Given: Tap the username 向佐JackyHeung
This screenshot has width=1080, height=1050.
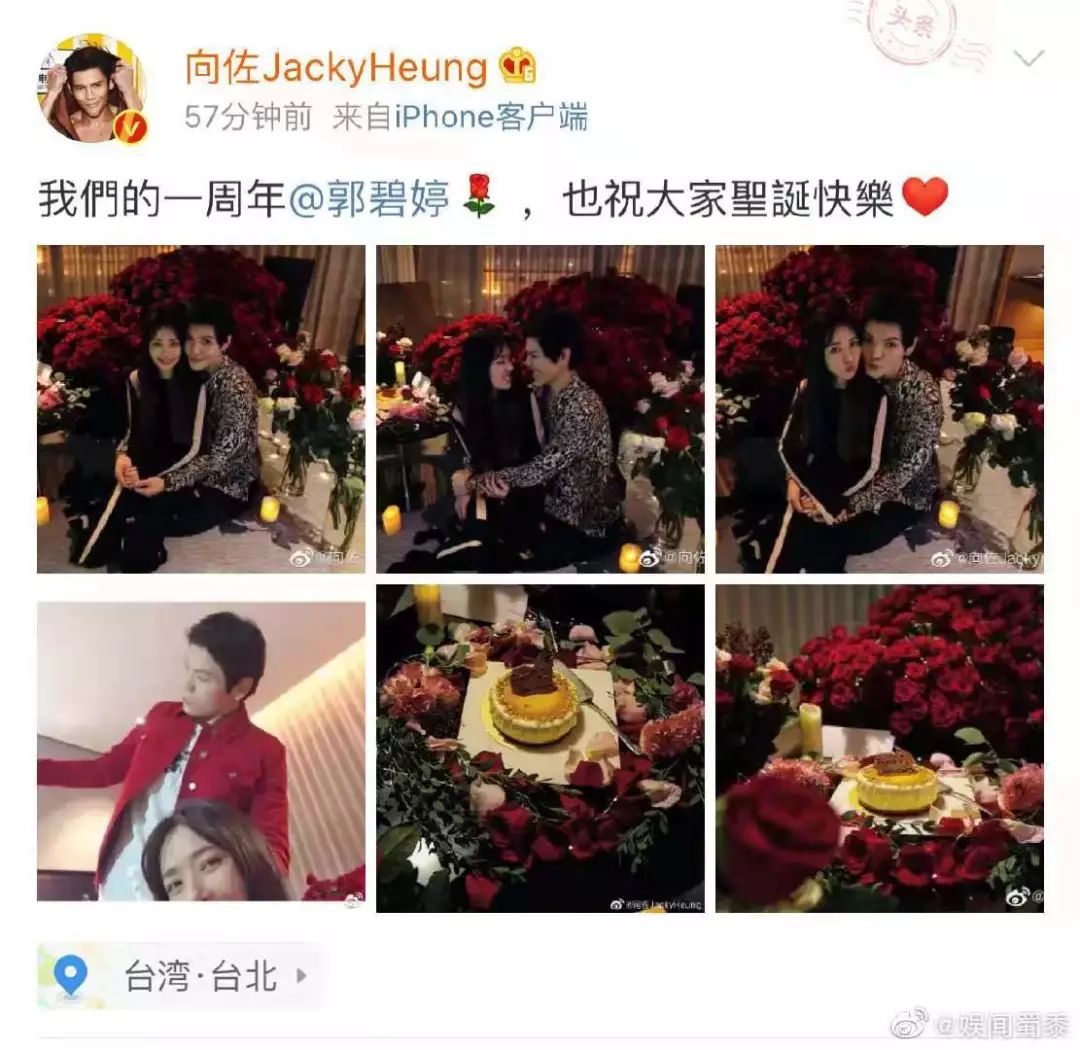Looking at the screenshot, I should click(x=336, y=66).
